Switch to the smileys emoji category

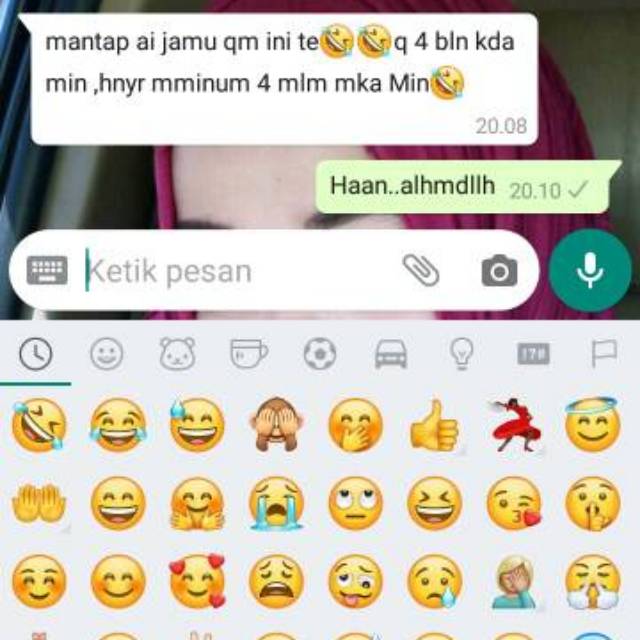pos(107,353)
